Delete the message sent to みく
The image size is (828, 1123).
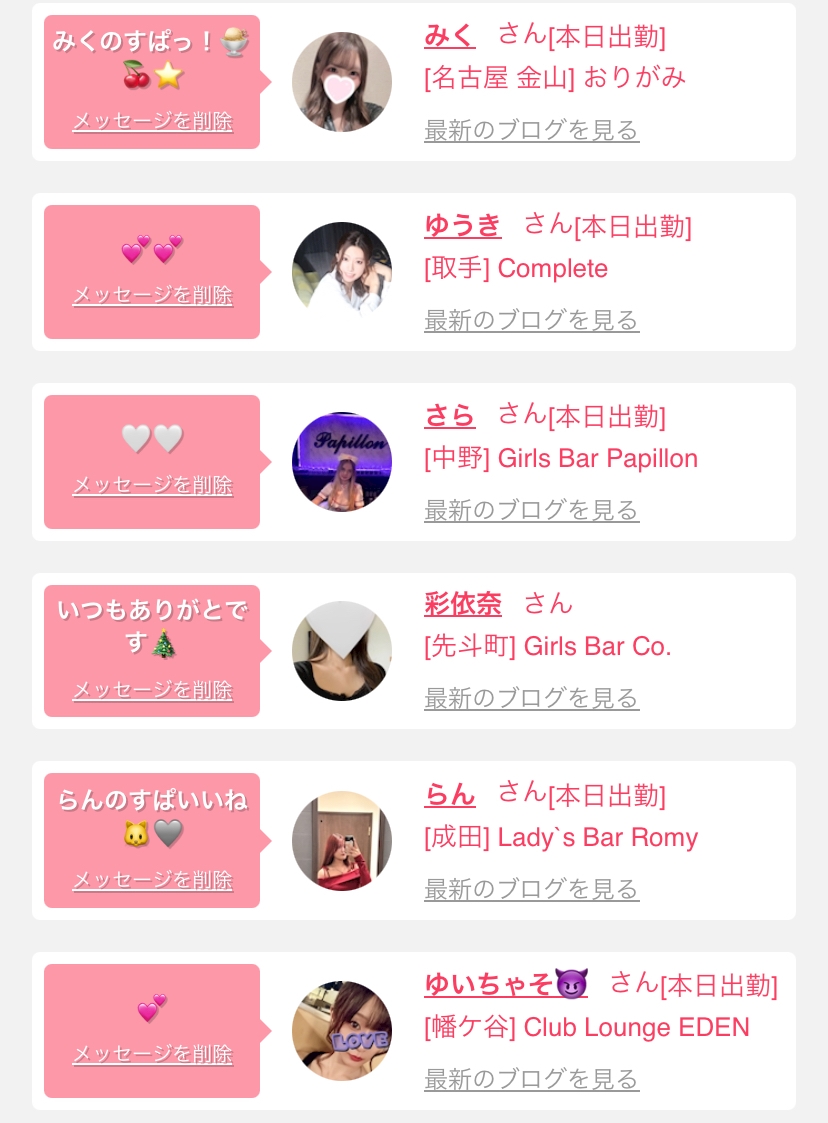tap(153, 121)
